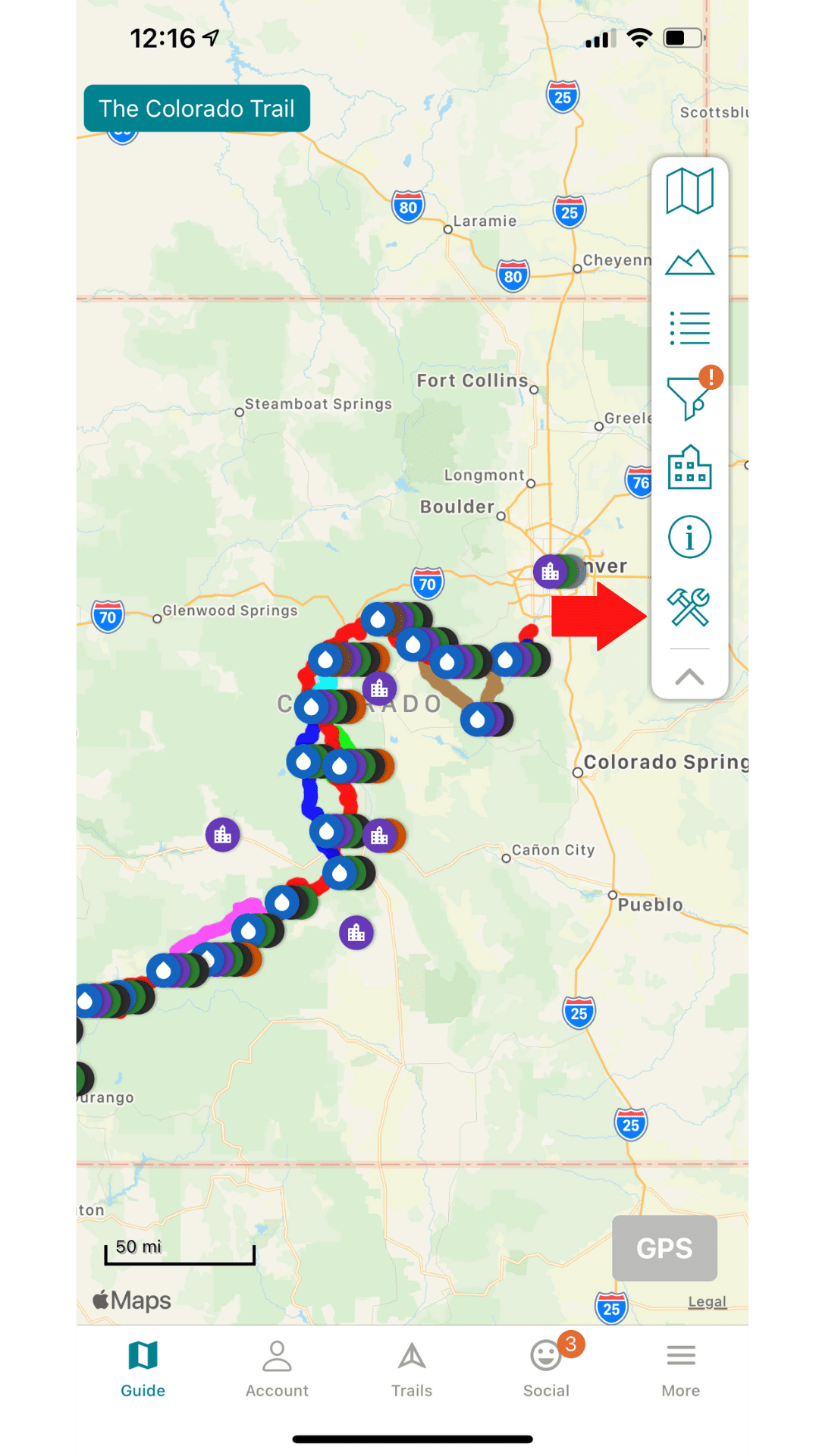Open Social tab showing 3 notifications
819x1456 pixels.
[546, 1365]
